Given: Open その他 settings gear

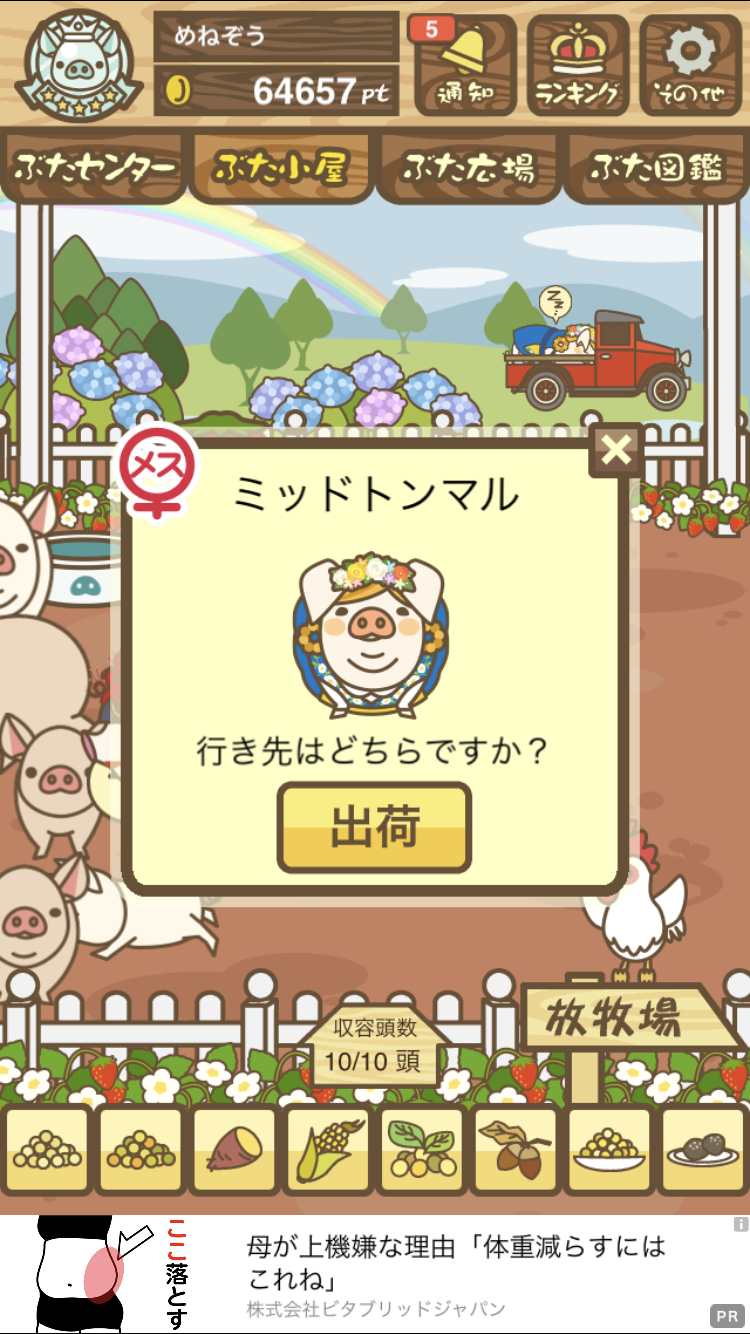Looking at the screenshot, I should (x=690, y=65).
